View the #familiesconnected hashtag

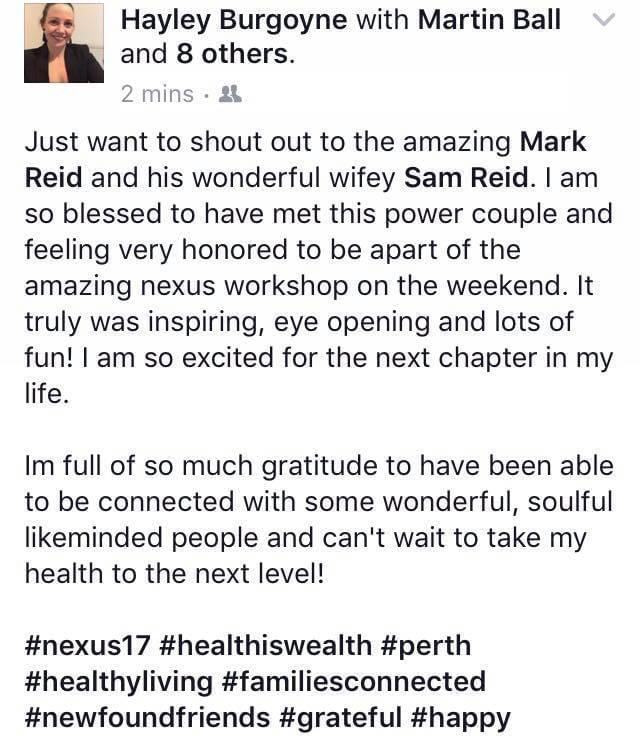355,681
